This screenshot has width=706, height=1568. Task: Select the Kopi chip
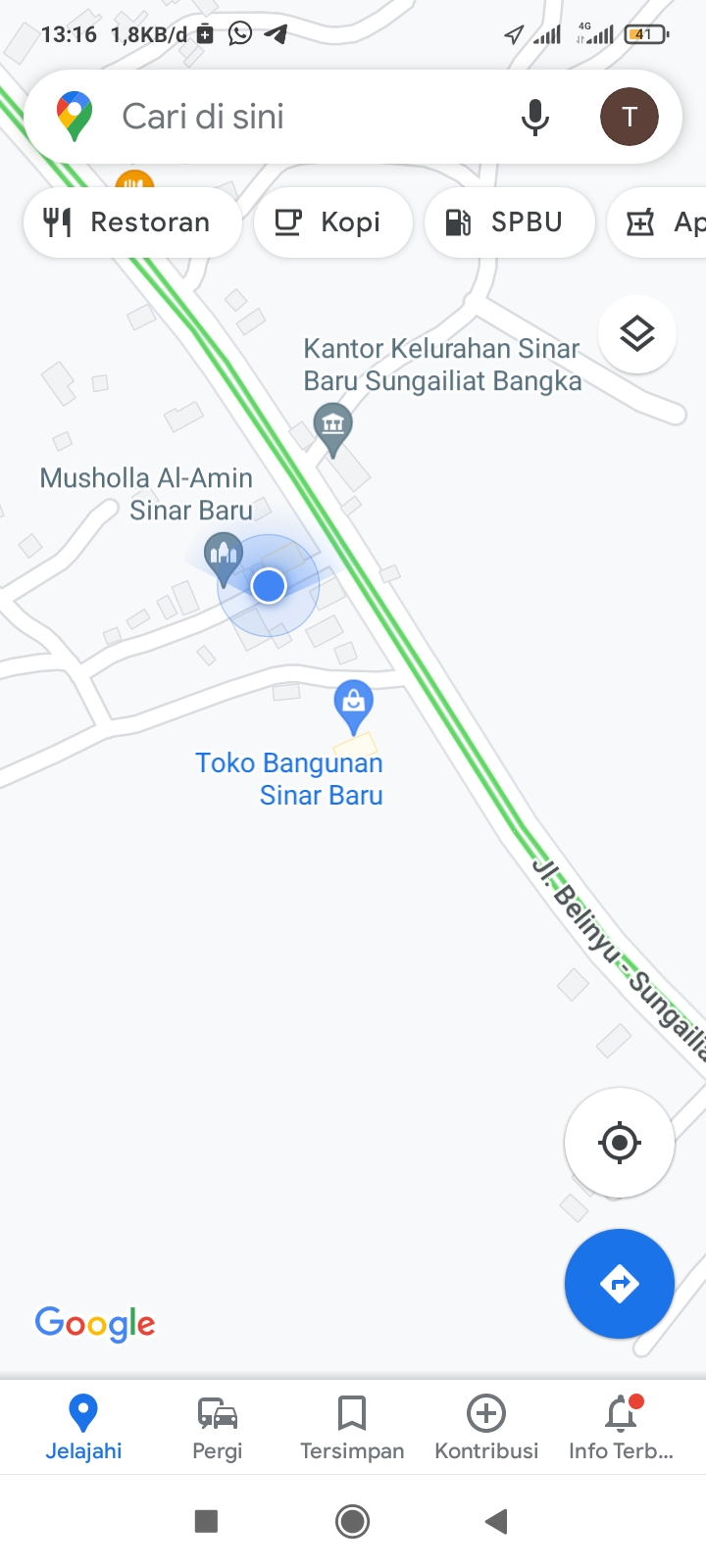pos(332,222)
